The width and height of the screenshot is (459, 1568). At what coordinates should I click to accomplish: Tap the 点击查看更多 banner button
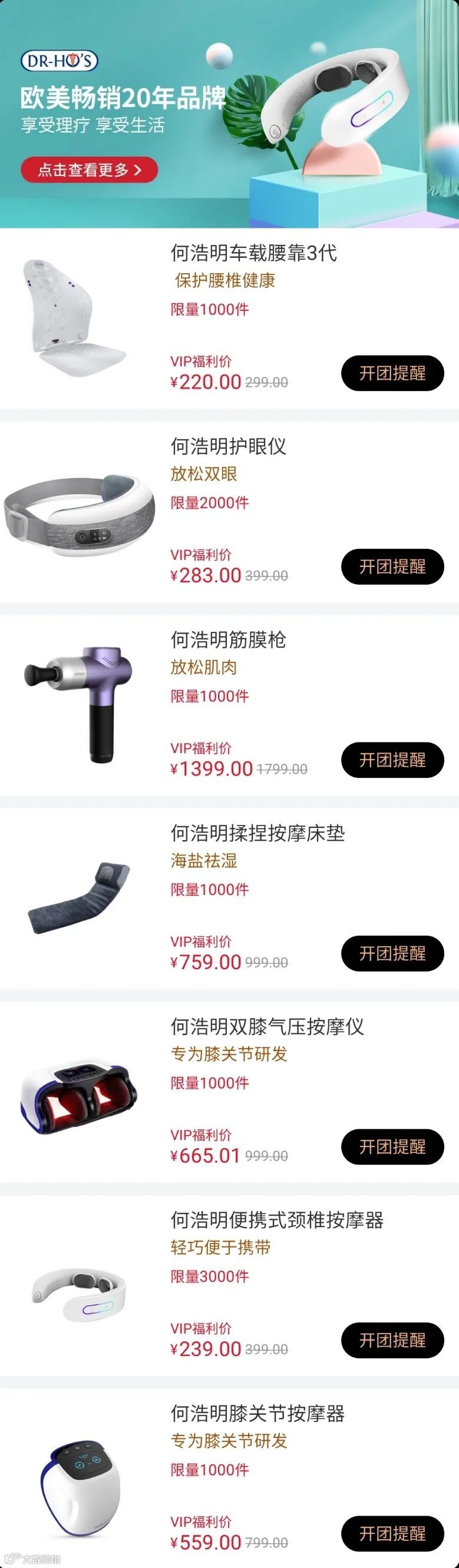coord(89,170)
